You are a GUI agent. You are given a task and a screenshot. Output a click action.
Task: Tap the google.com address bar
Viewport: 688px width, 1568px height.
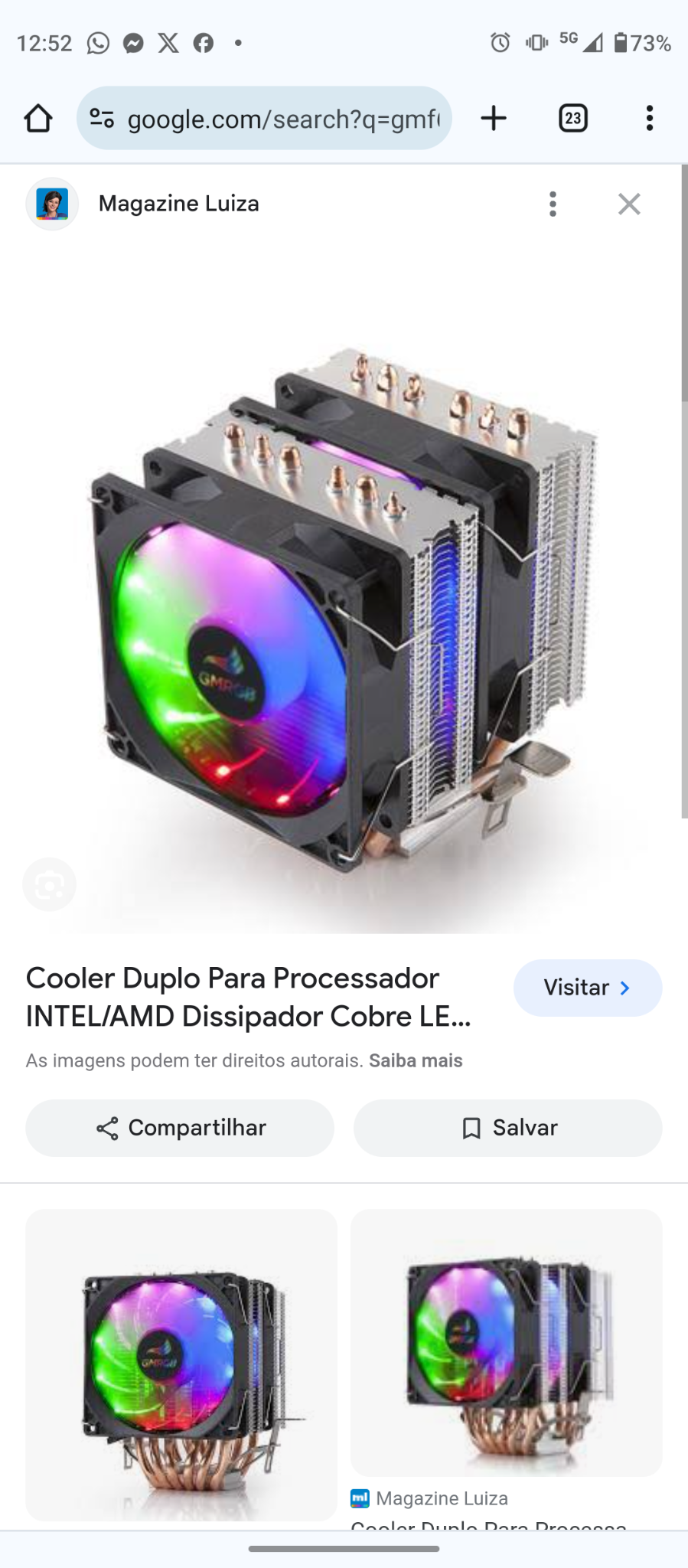pyautogui.click(x=264, y=119)
